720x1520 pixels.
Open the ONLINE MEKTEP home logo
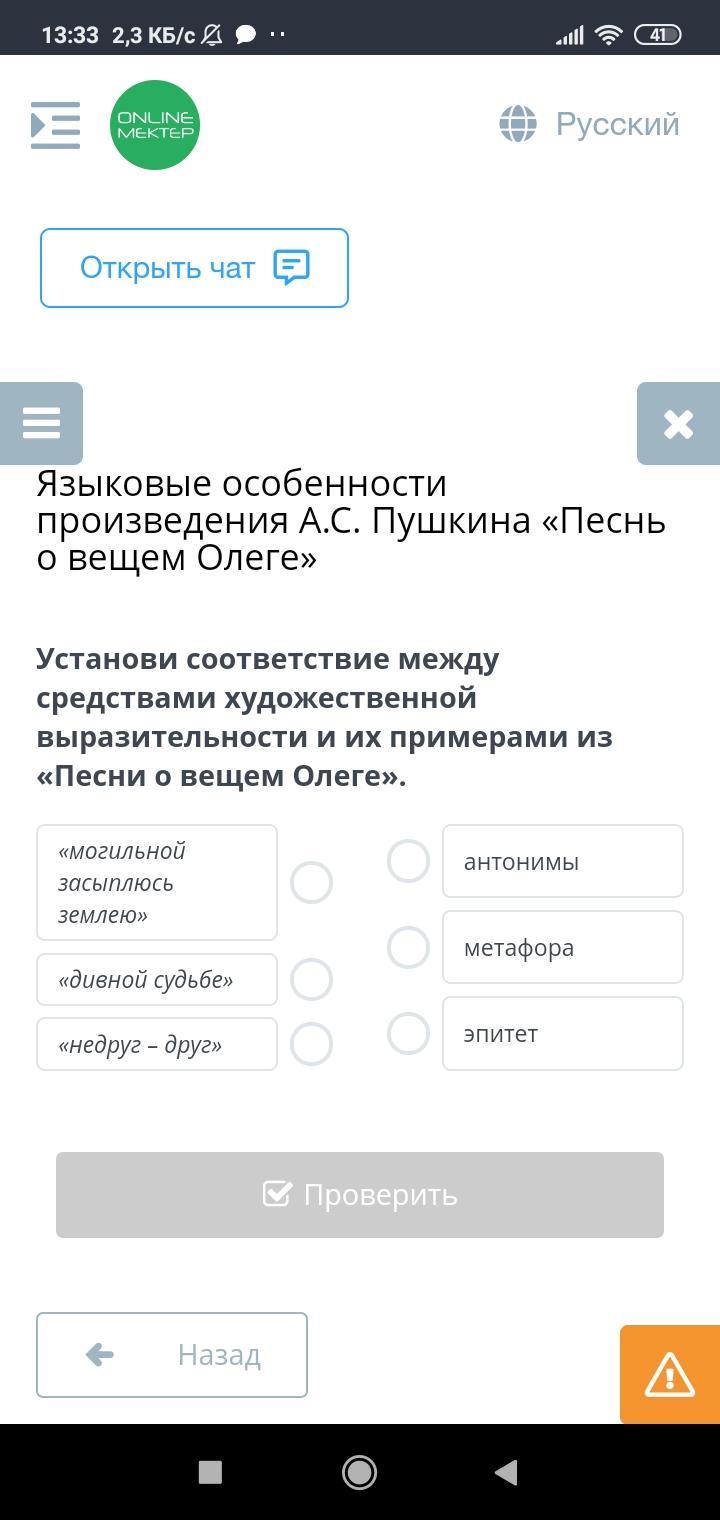coord(155,125)
